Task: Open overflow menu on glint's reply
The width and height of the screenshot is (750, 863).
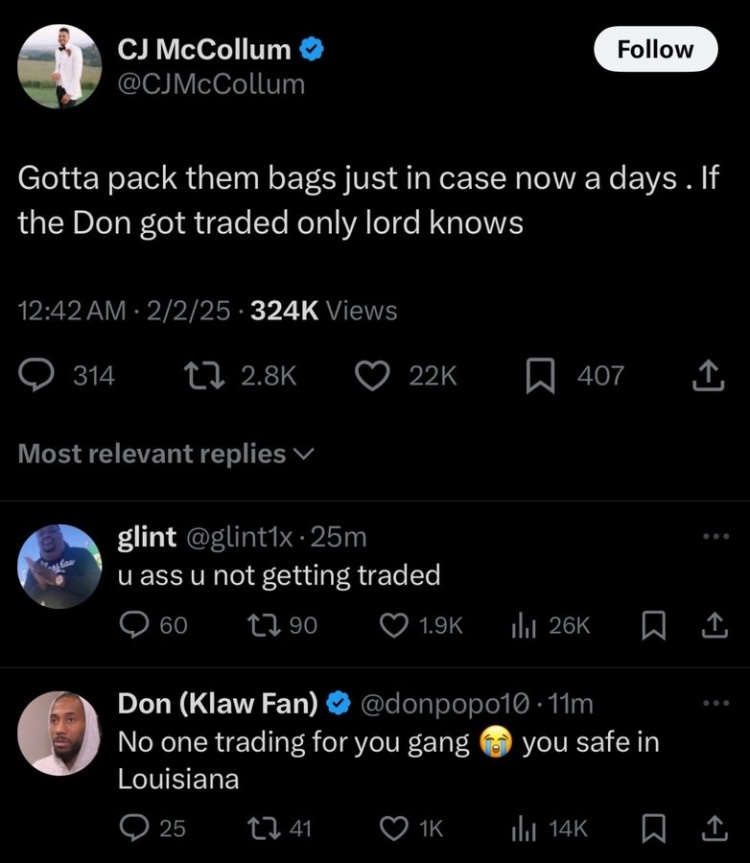Action: pyautogui.click(x=715, y=537)
